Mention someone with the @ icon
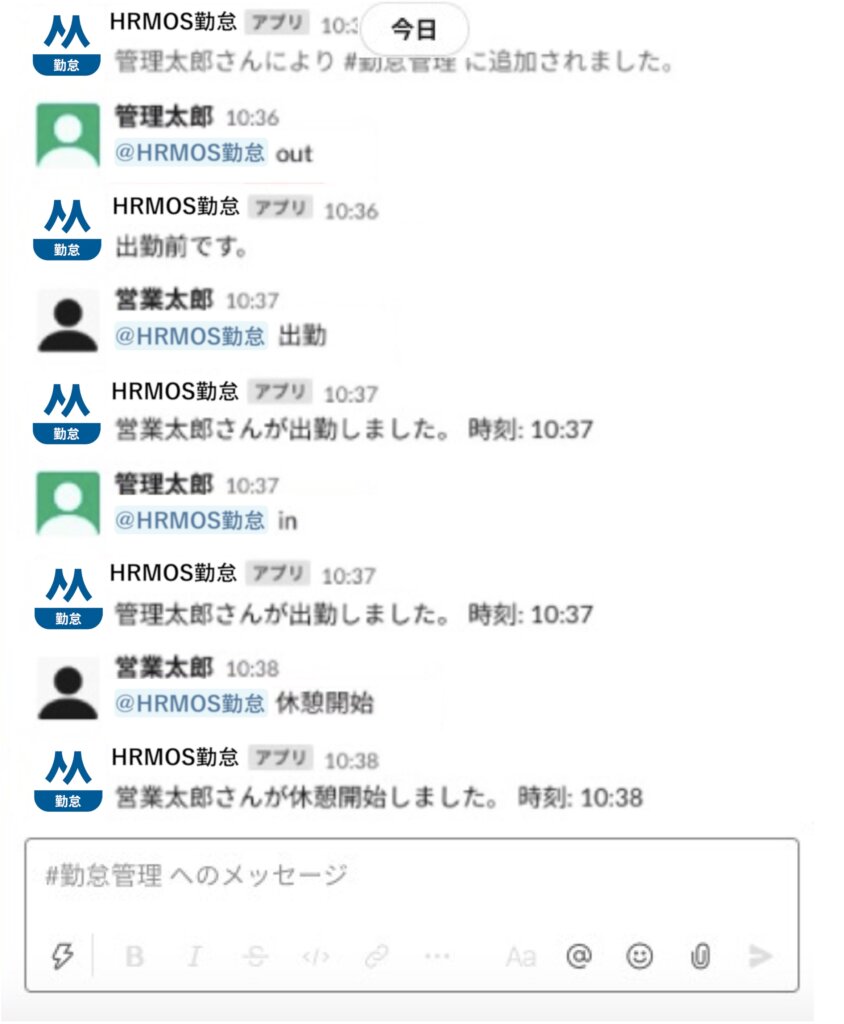The height and width of the screenshot is (1024, 844). (579, 957)
